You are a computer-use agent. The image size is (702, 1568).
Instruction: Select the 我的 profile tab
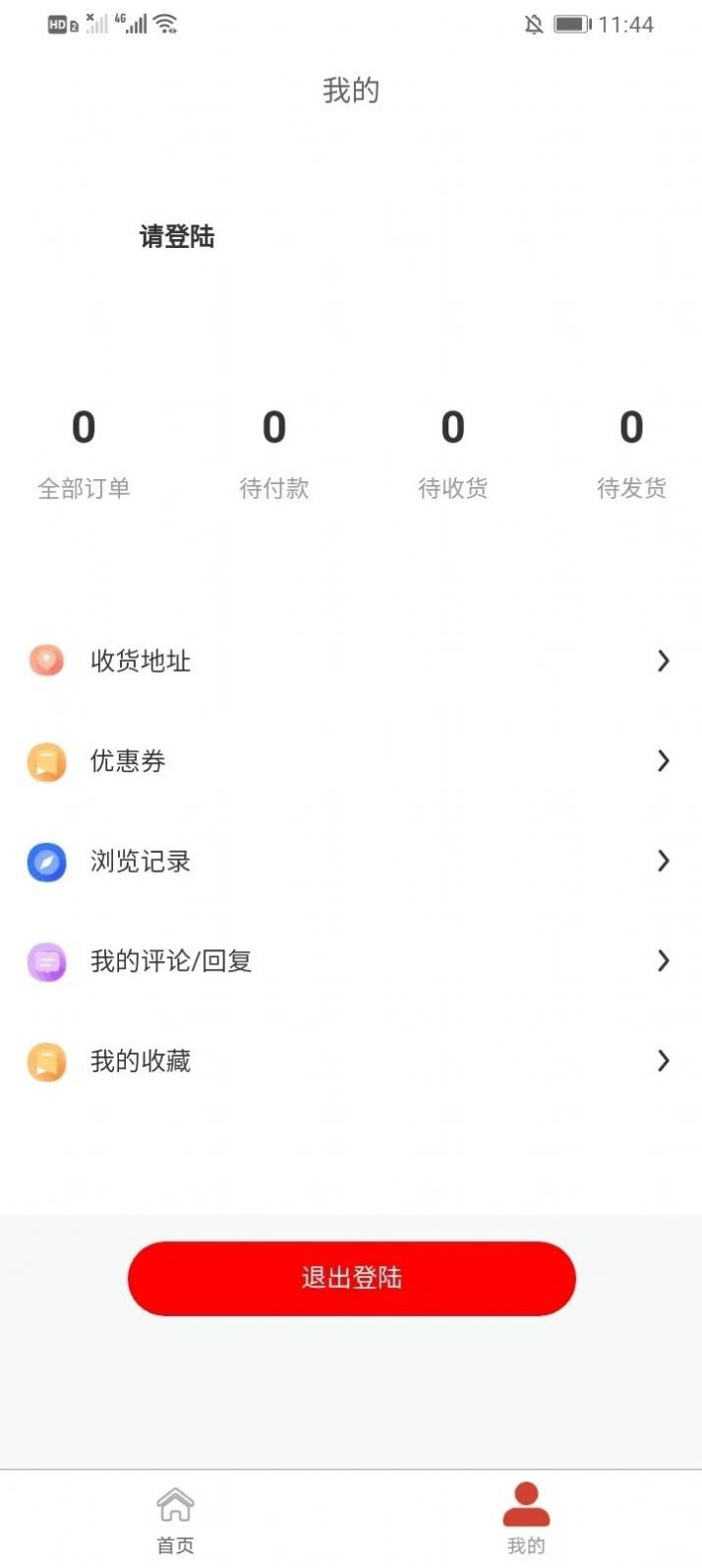[x=526, y=1519]
